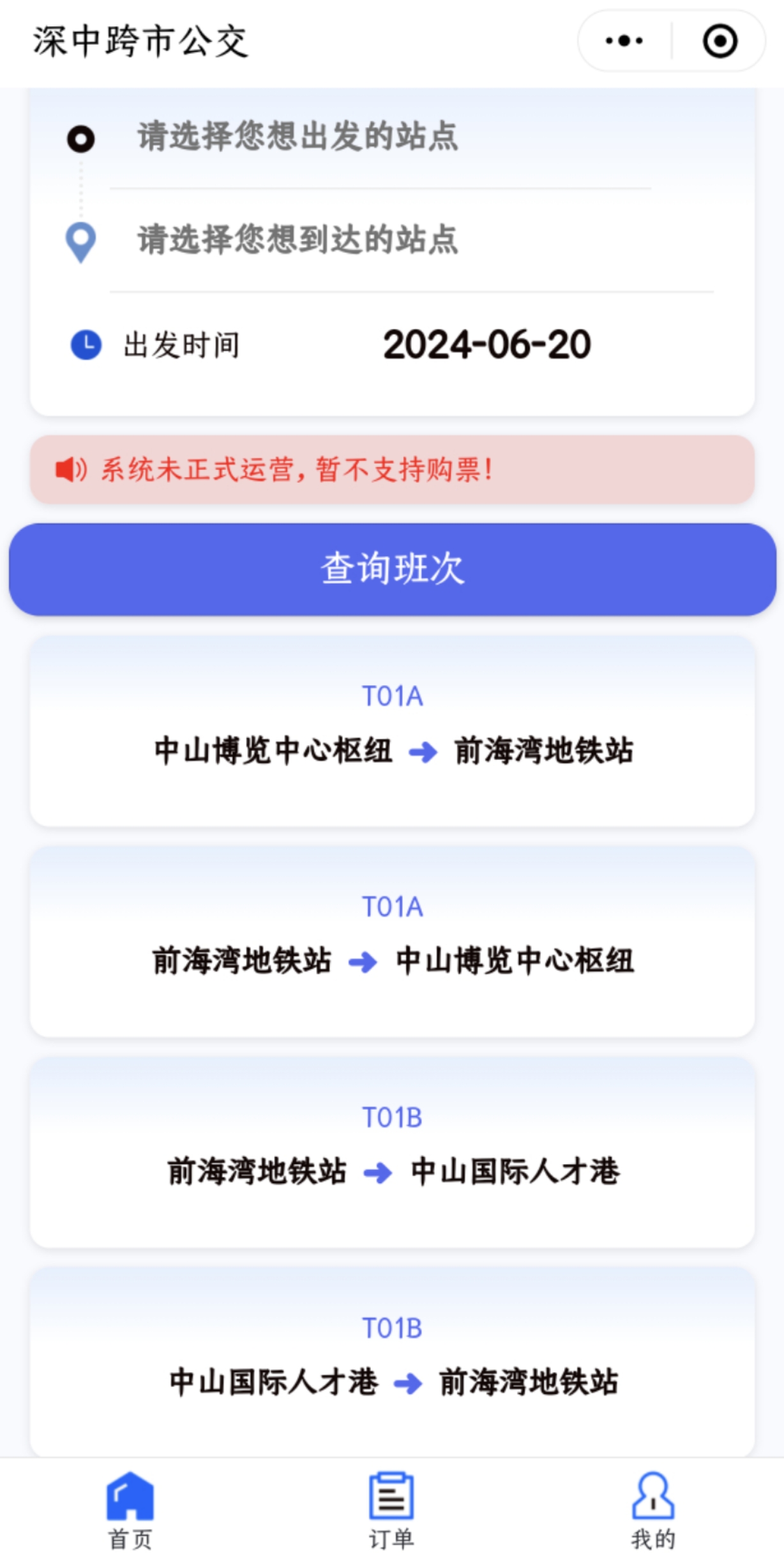Switch to the 首页 tab
The height and width of the screenshot is (1556, 784).
point(130,1511)
